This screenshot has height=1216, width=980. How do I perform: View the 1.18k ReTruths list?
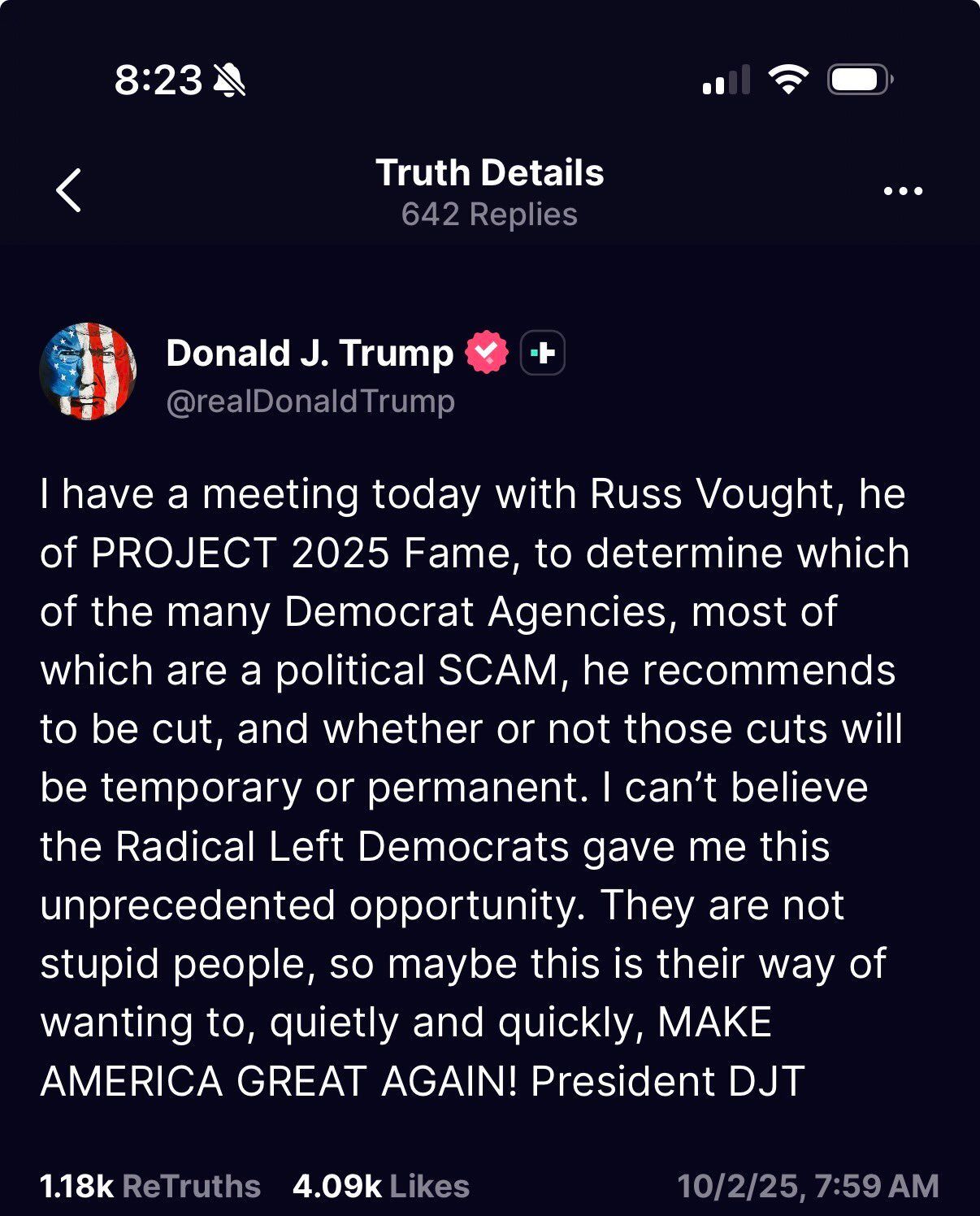point(150,1186)
